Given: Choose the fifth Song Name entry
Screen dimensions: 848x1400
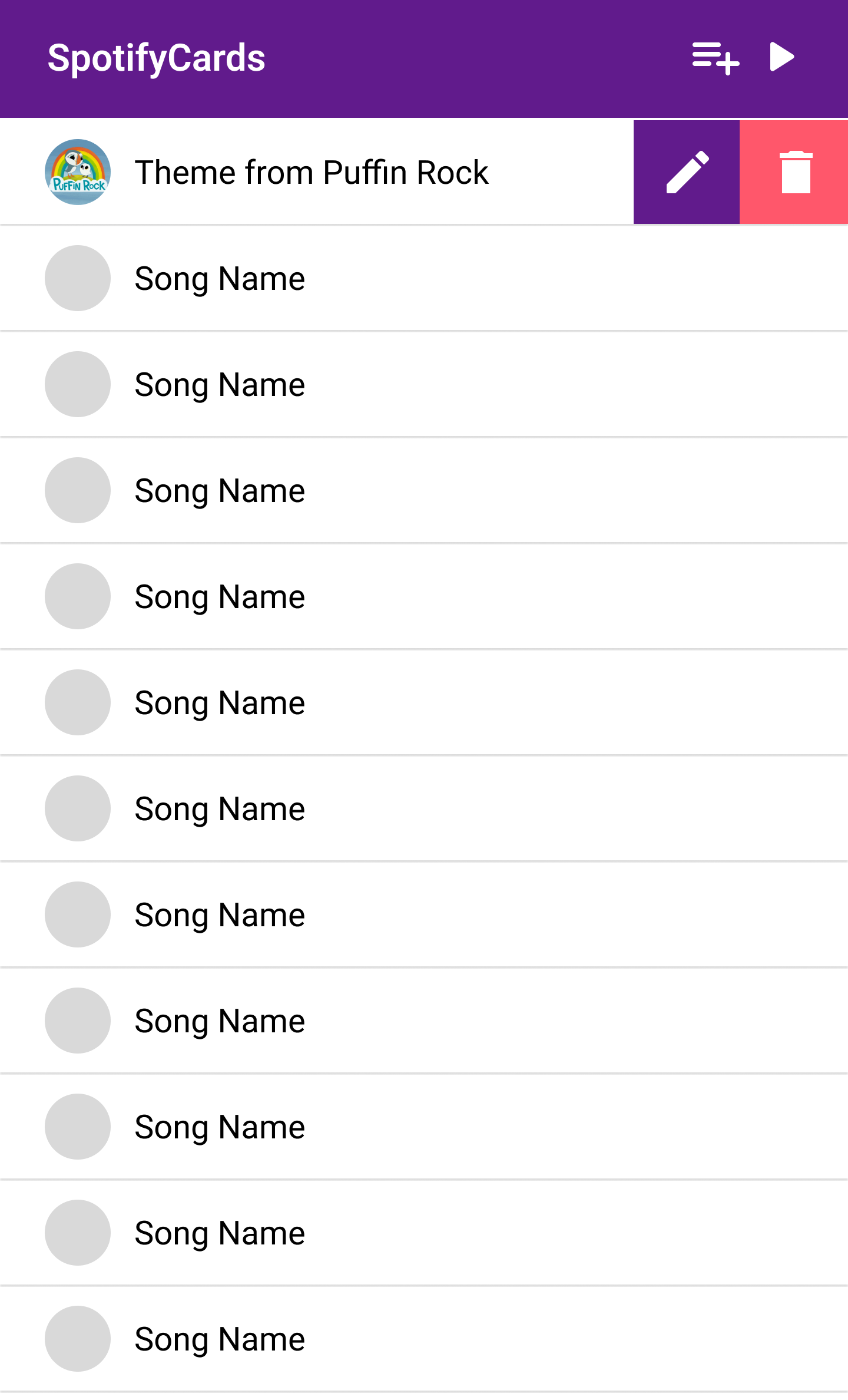Looking at the screenshot, I should pos(220,702).
